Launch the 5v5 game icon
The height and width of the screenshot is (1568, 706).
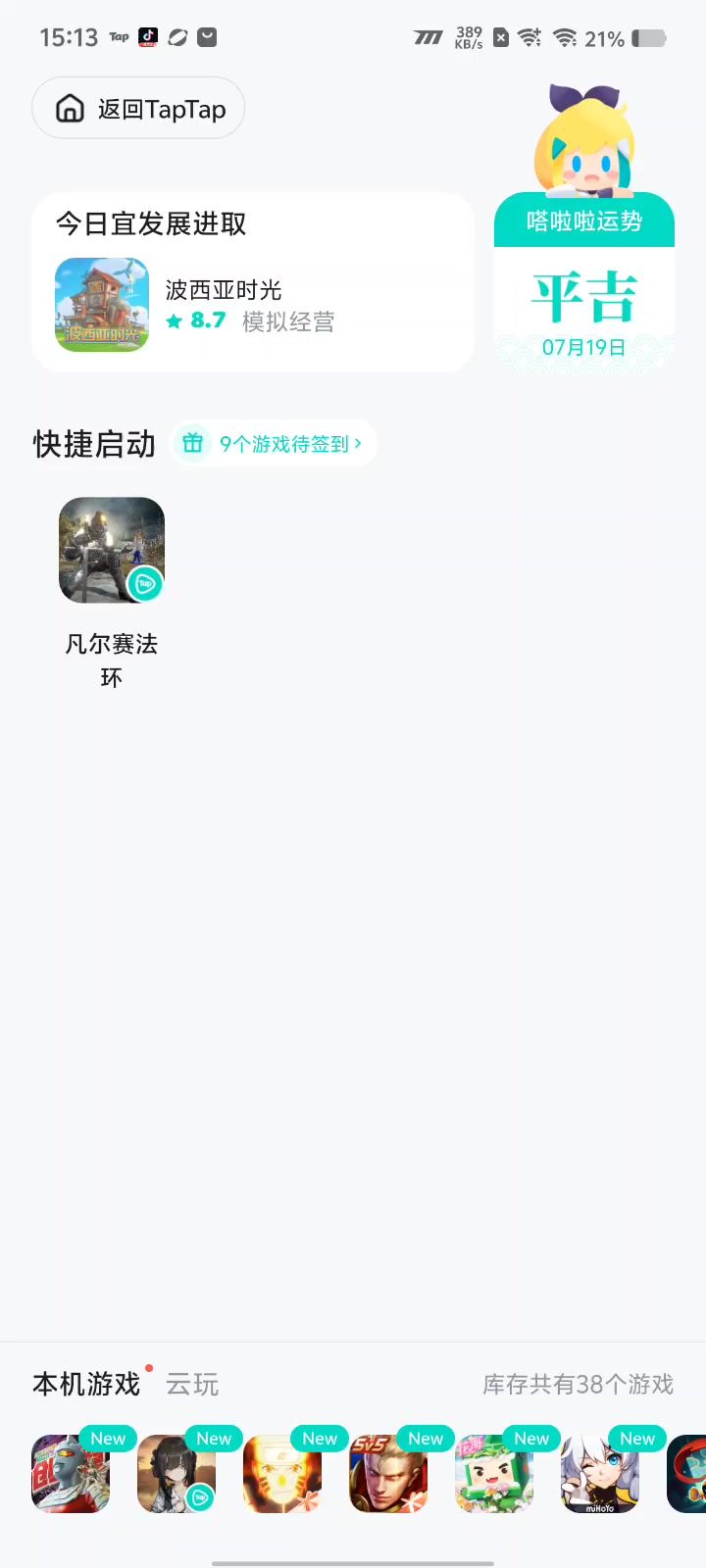pyautogui.click(x=388, y=1474)
